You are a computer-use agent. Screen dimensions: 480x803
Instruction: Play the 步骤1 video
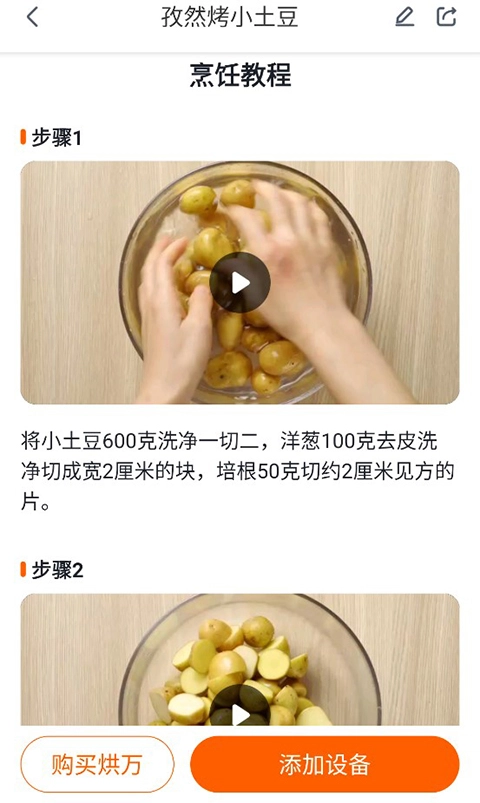click(240, 282)
